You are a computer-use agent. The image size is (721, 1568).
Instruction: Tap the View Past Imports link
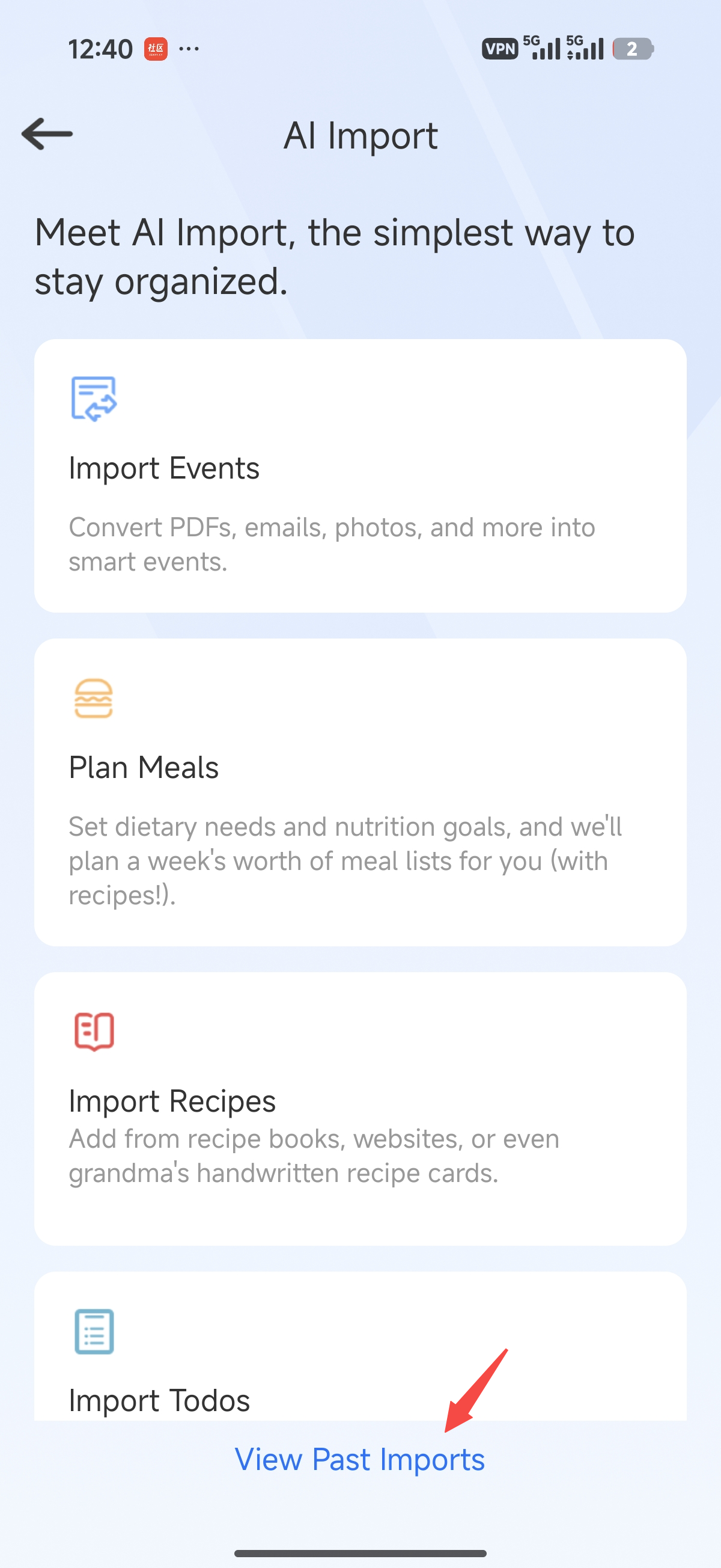coord(360,1460)
